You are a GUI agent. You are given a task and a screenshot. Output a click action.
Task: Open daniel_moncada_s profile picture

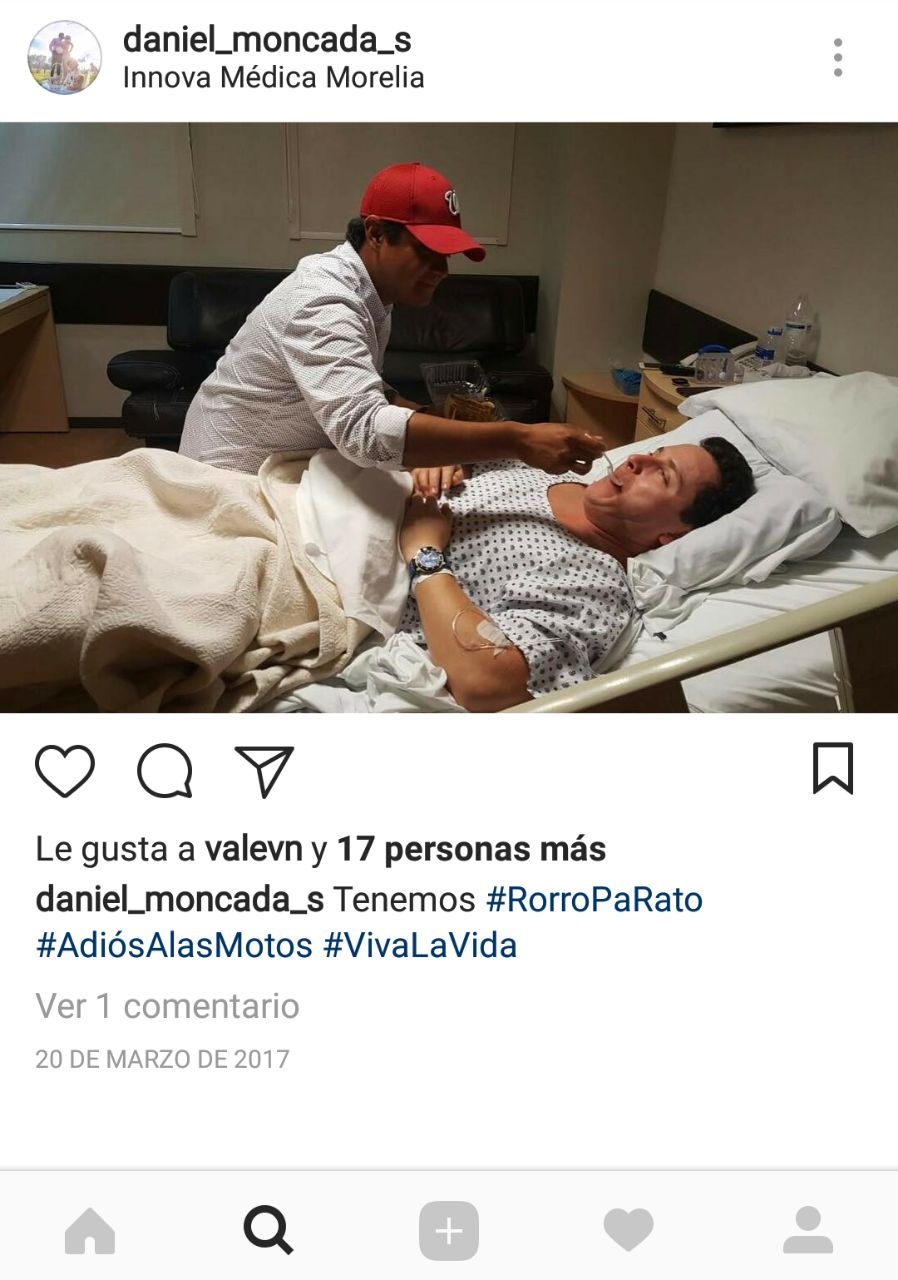[65, 58]
